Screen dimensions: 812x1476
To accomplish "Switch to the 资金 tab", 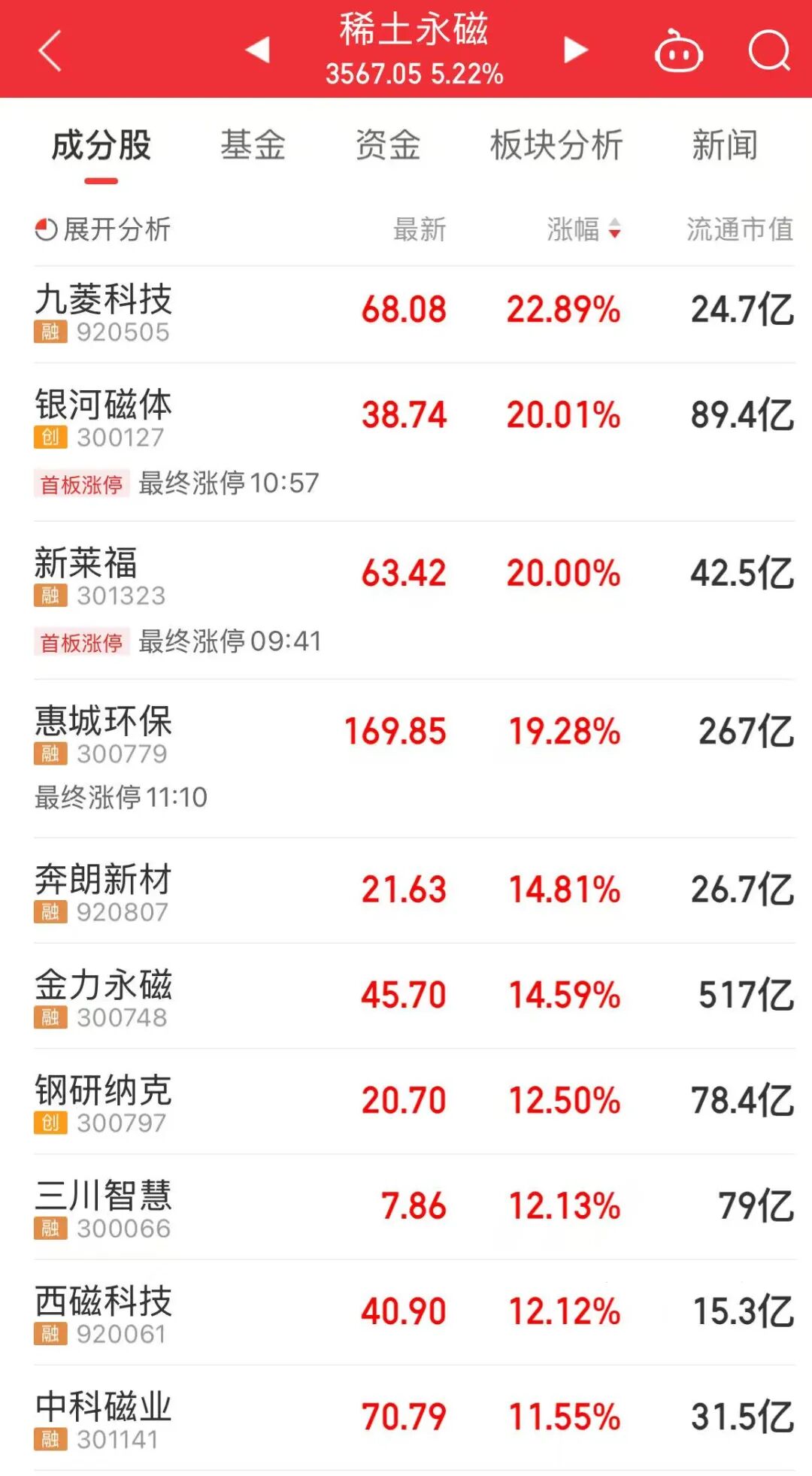I will 388,146.
